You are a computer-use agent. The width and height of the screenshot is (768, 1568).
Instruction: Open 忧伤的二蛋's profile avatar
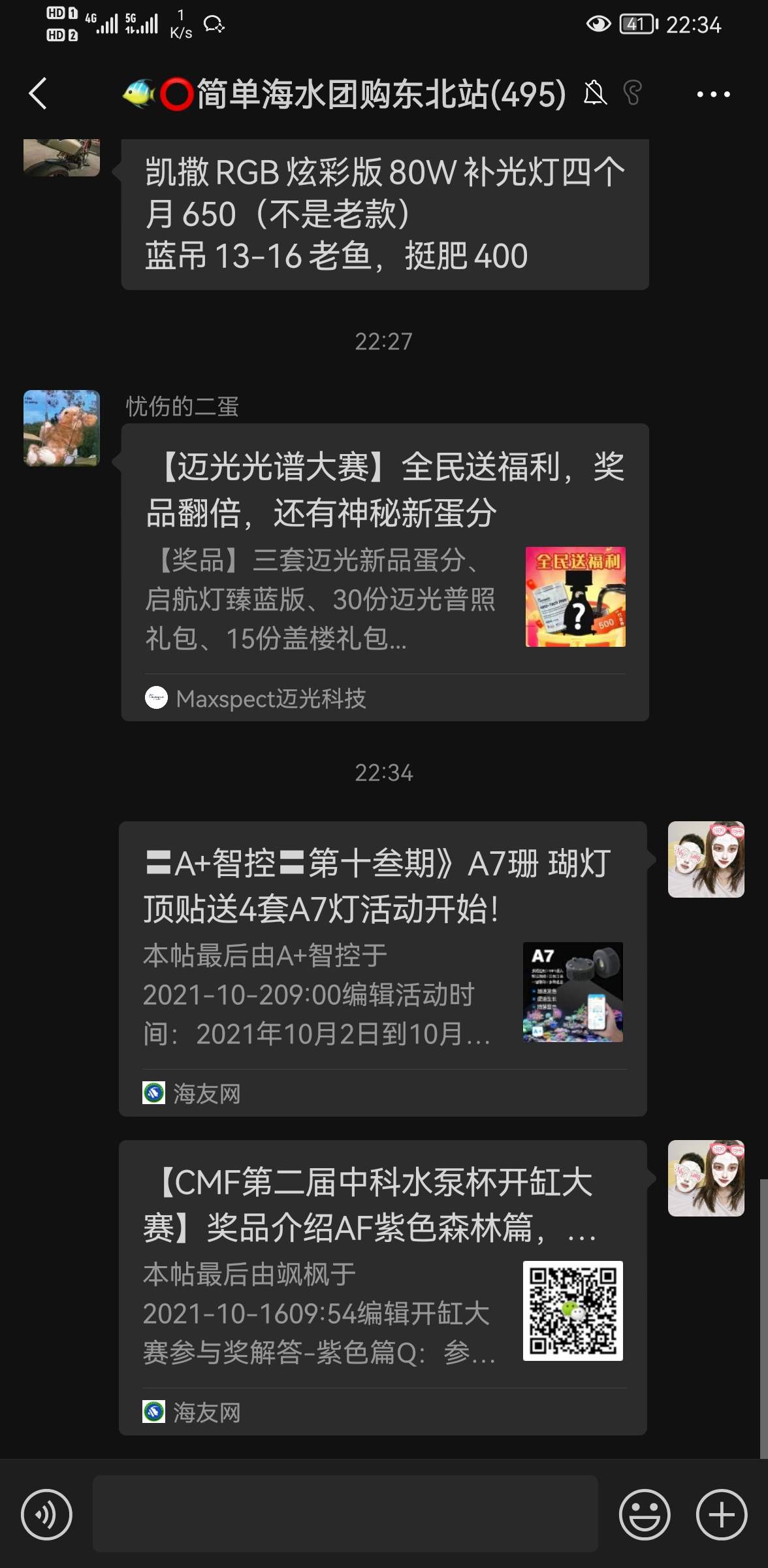61,428
